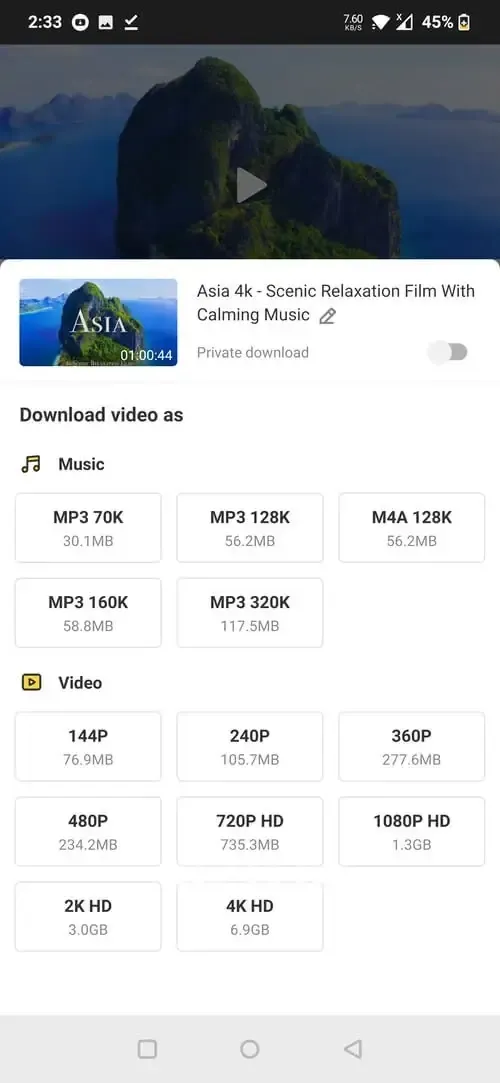Screen dimensions: 500x1083
Task: Choose 4K HD video quality
Action: [x=250, y=917]
